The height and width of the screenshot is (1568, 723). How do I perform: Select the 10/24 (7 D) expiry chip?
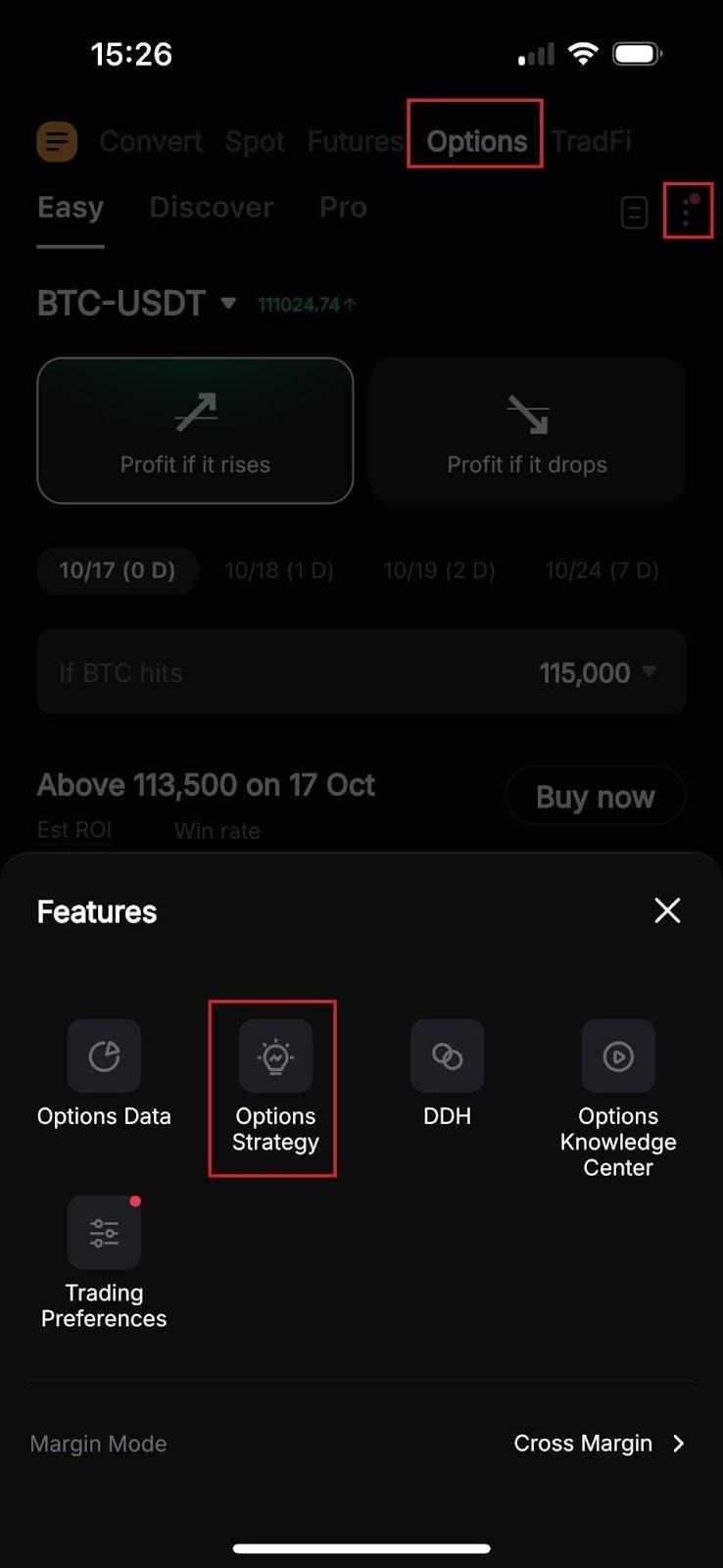pos(601,569)
